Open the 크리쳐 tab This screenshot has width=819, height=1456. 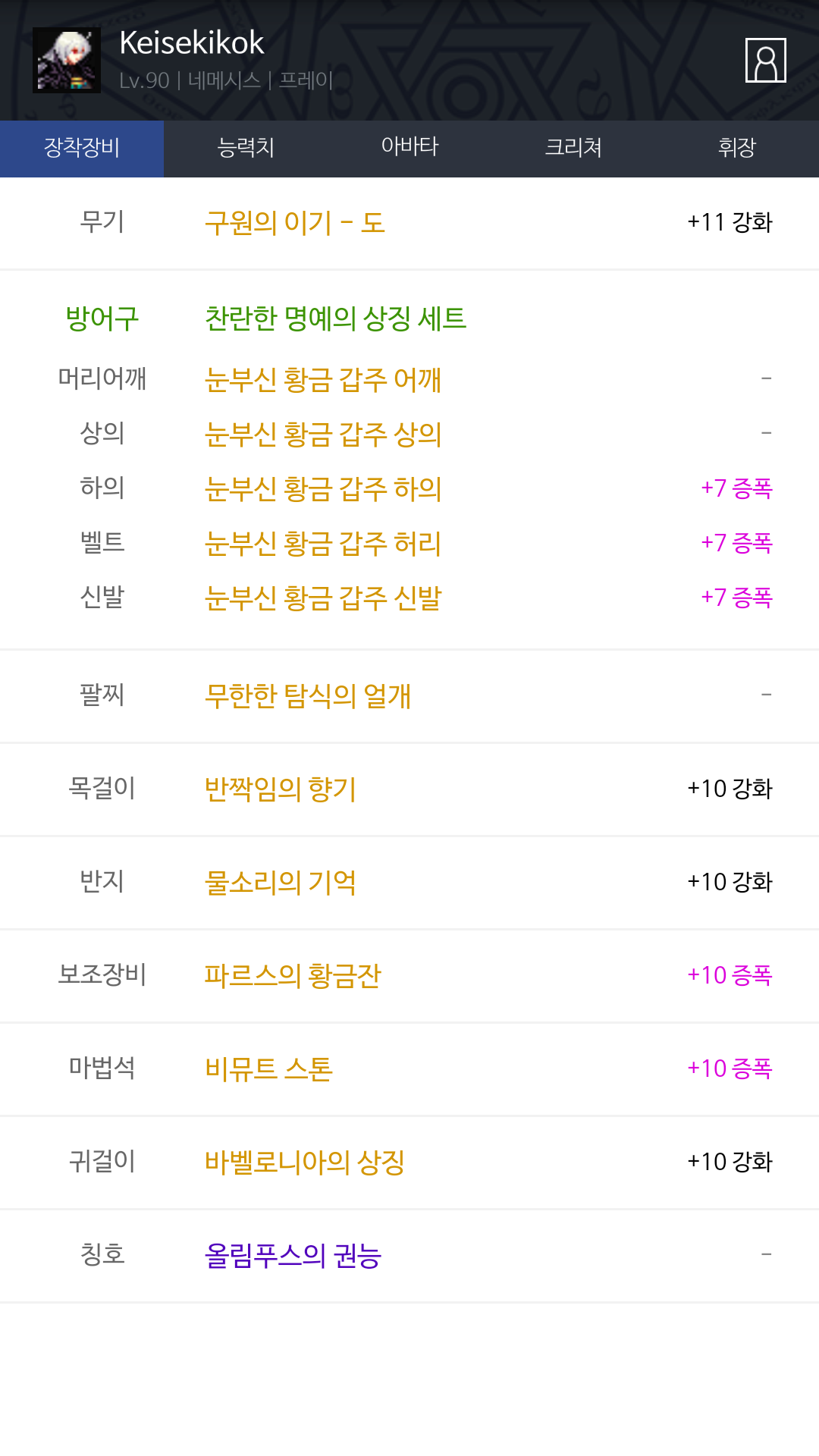click(573, 148)
